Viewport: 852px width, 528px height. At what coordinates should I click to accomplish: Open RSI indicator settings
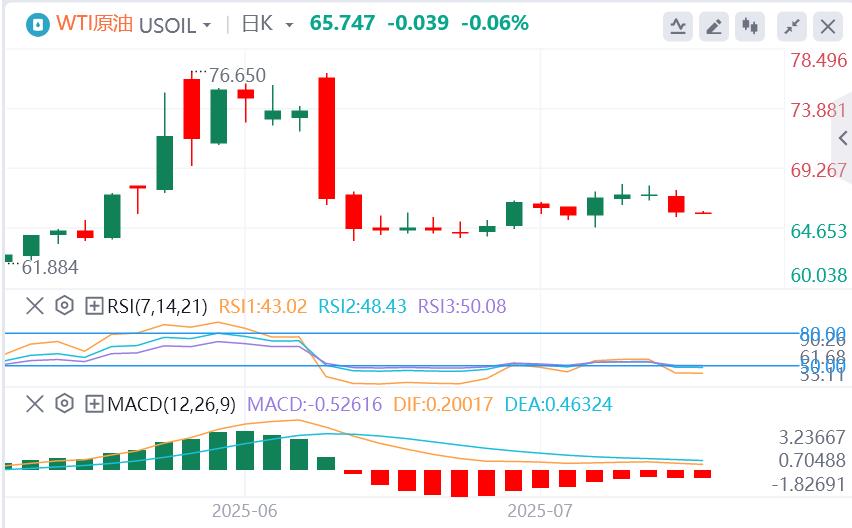coord(65,306)
